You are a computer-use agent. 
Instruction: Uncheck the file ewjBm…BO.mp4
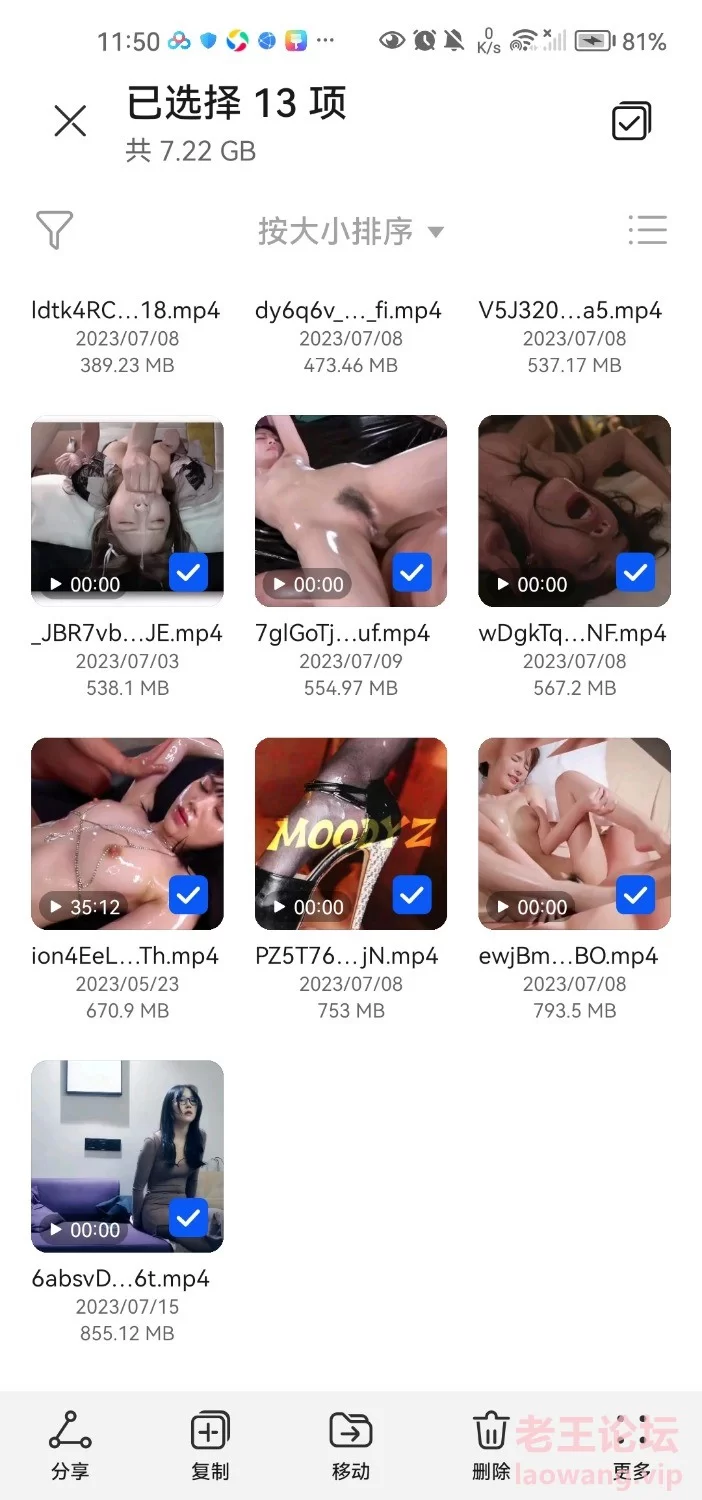point(635,896)
